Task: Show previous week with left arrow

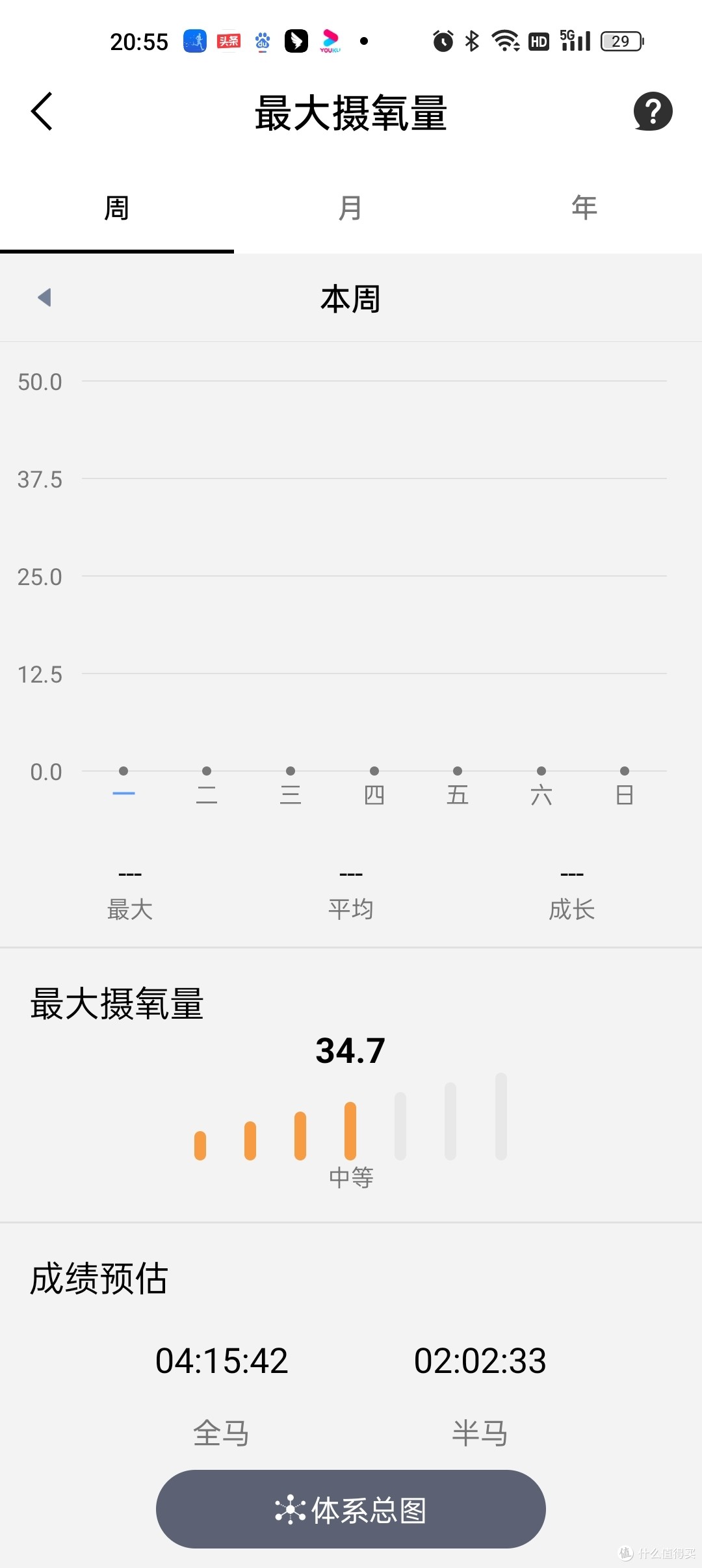Action: [44, 298]
